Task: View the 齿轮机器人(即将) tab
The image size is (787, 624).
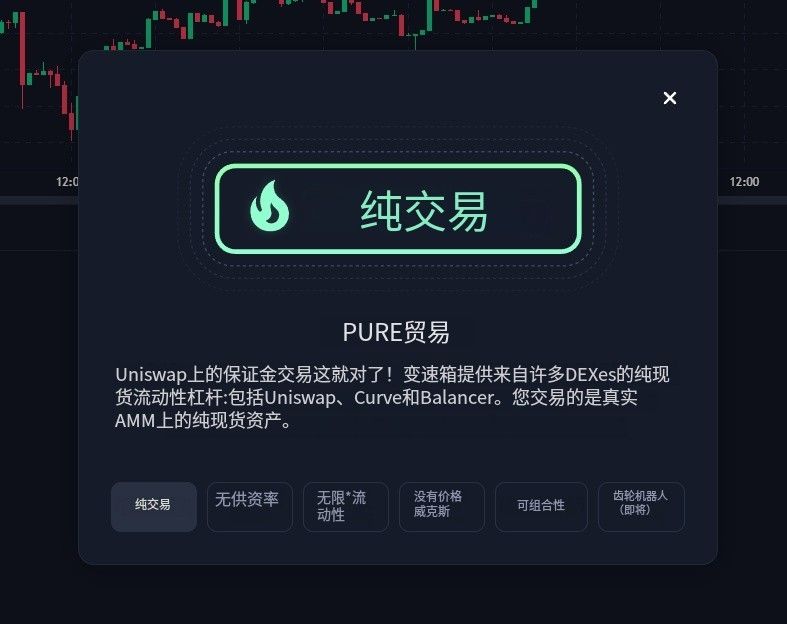Action: point(640,506)
